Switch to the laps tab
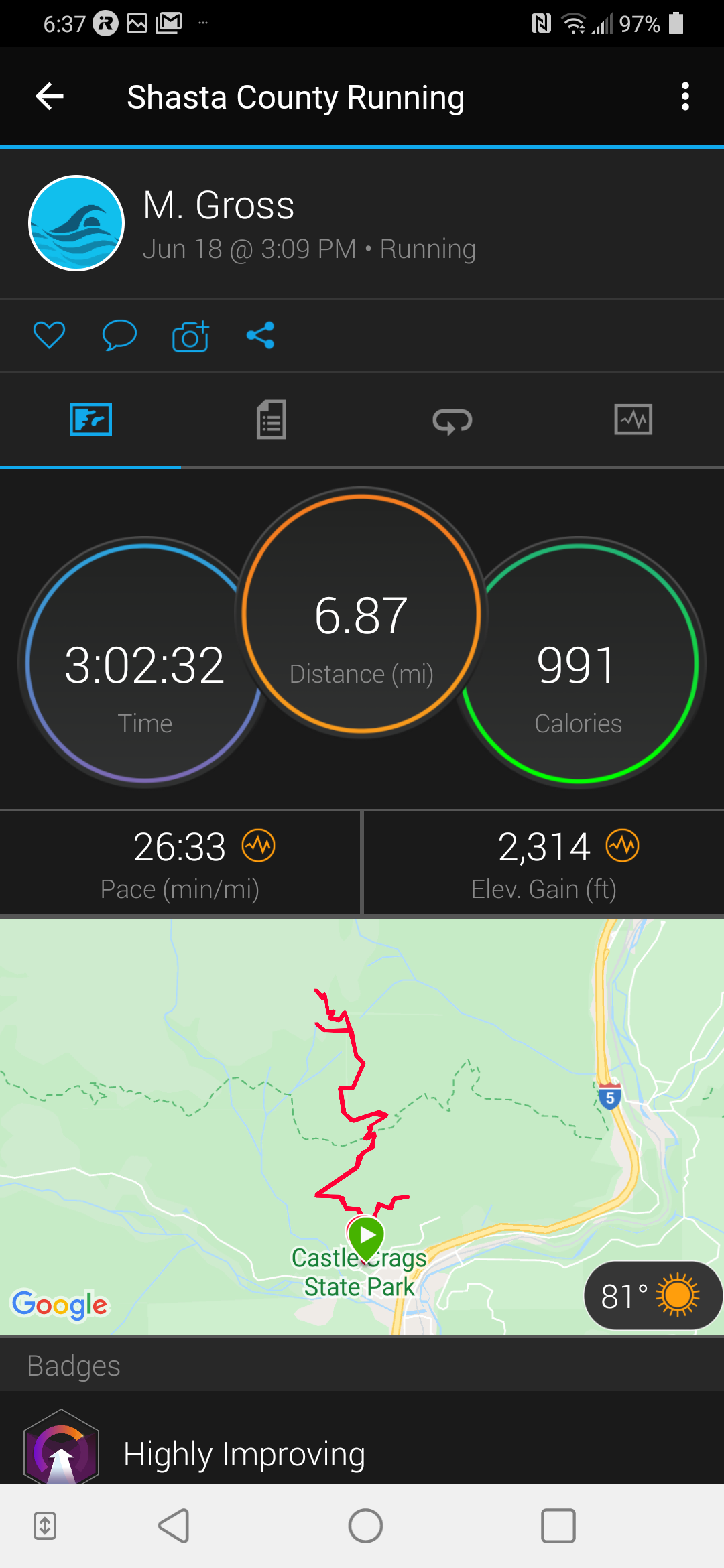The width and height of the screenshot is (724, 1568). coord(452,421)
